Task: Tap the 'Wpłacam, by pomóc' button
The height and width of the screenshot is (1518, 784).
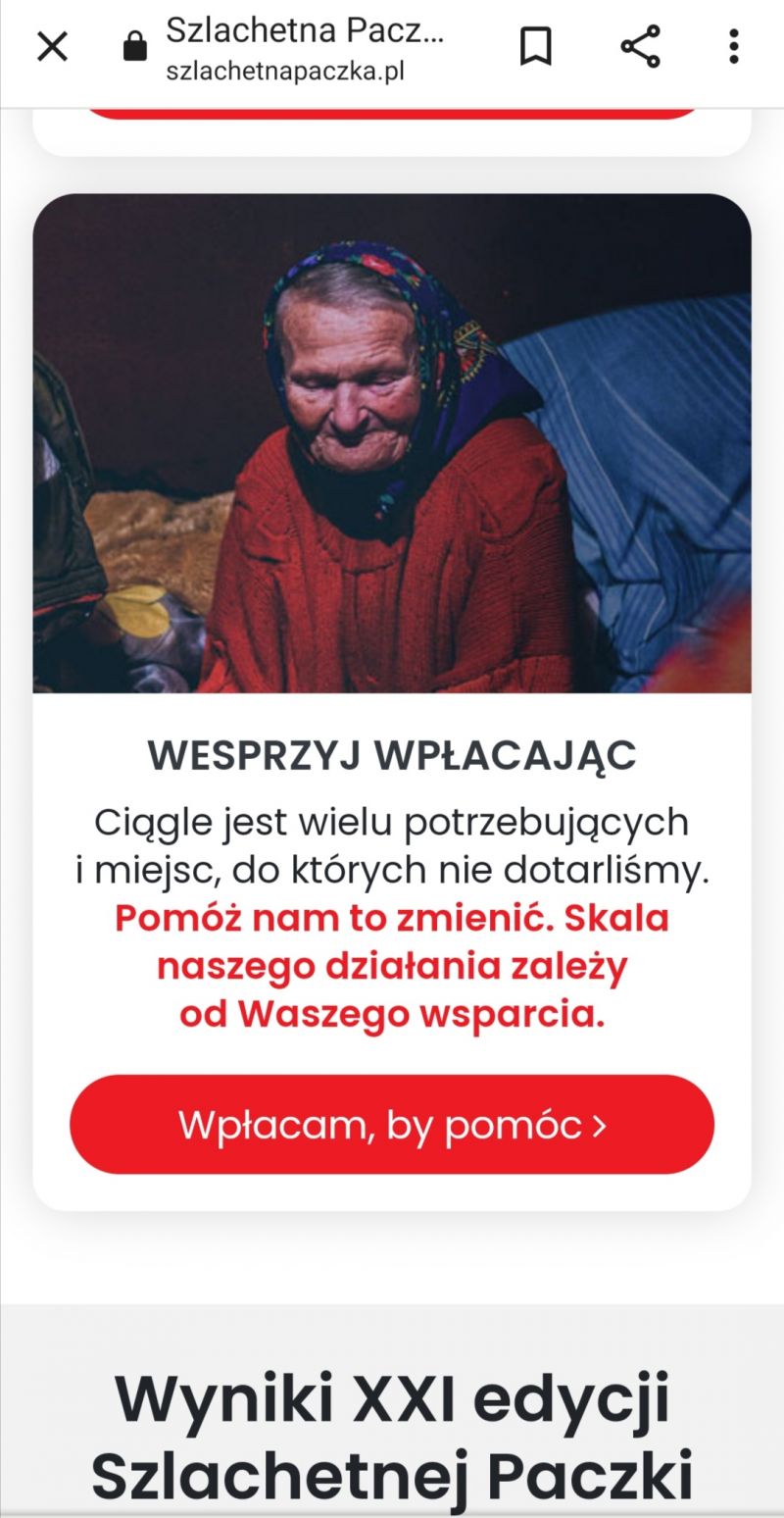Action: [x=392, y=1124]
